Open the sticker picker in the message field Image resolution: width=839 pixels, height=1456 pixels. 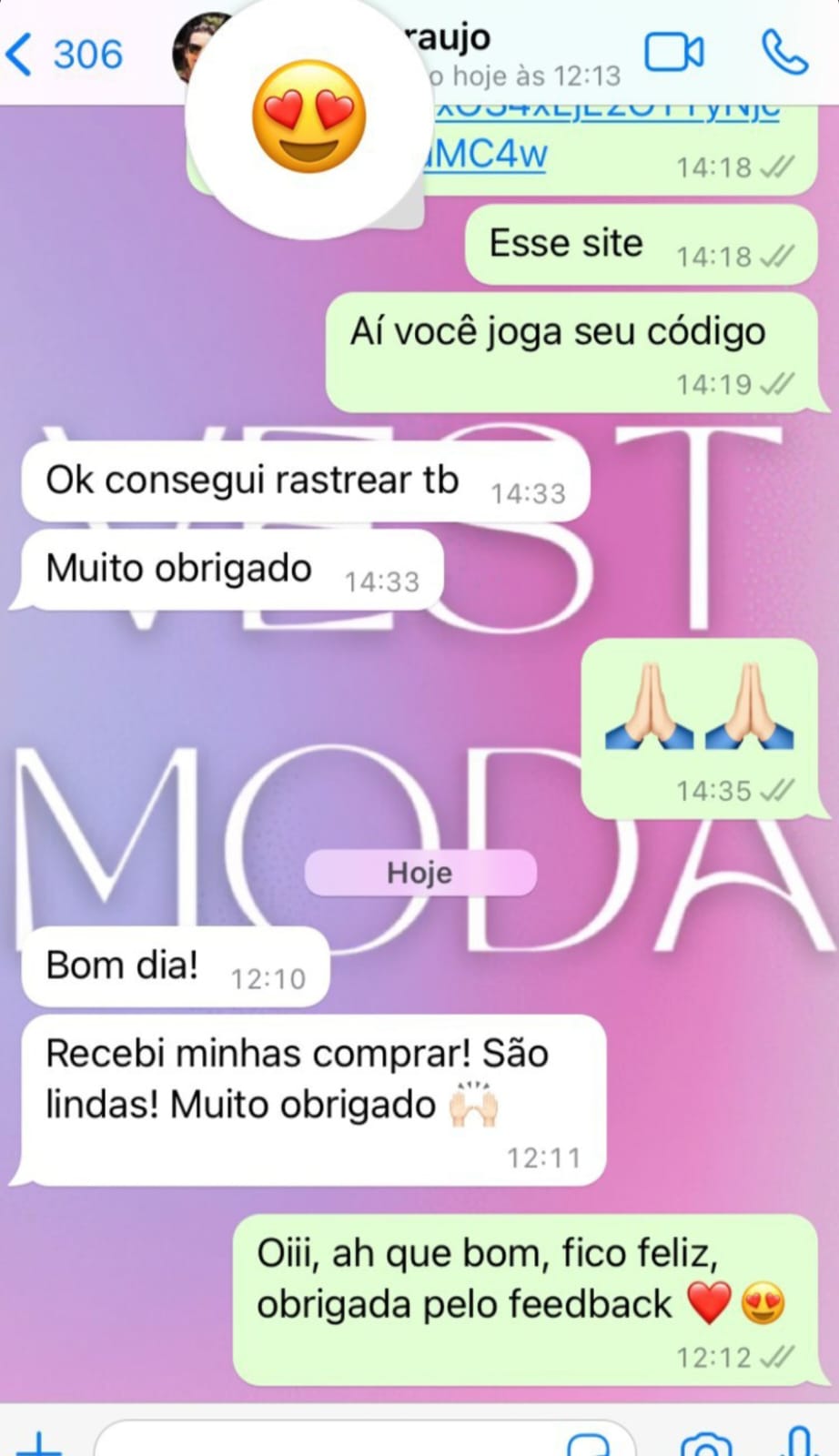click(x=588, y=1444)
